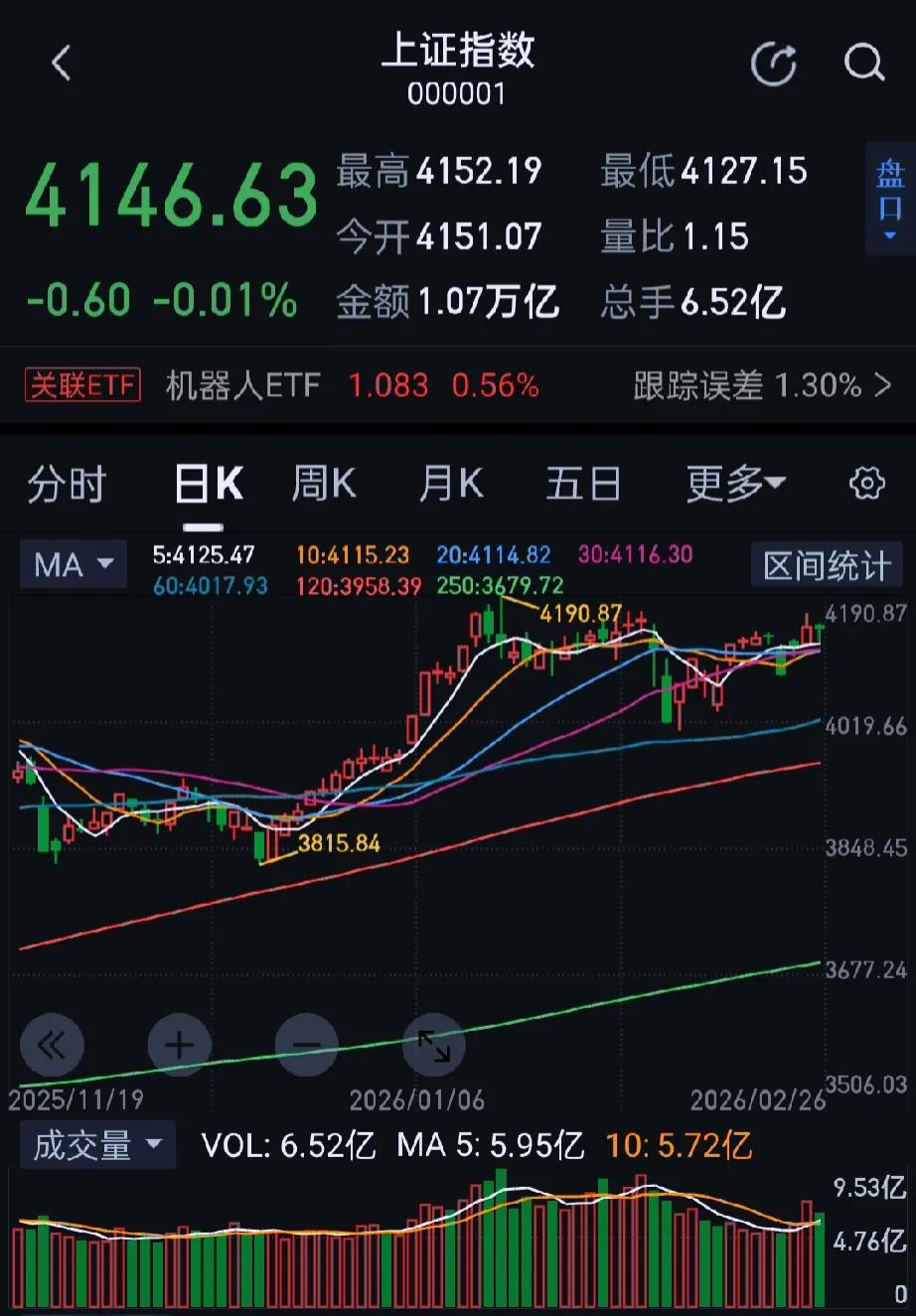
Task: Refresh the 上证指数 quote data
Action: pyautogui.click(x=774, y=62)
